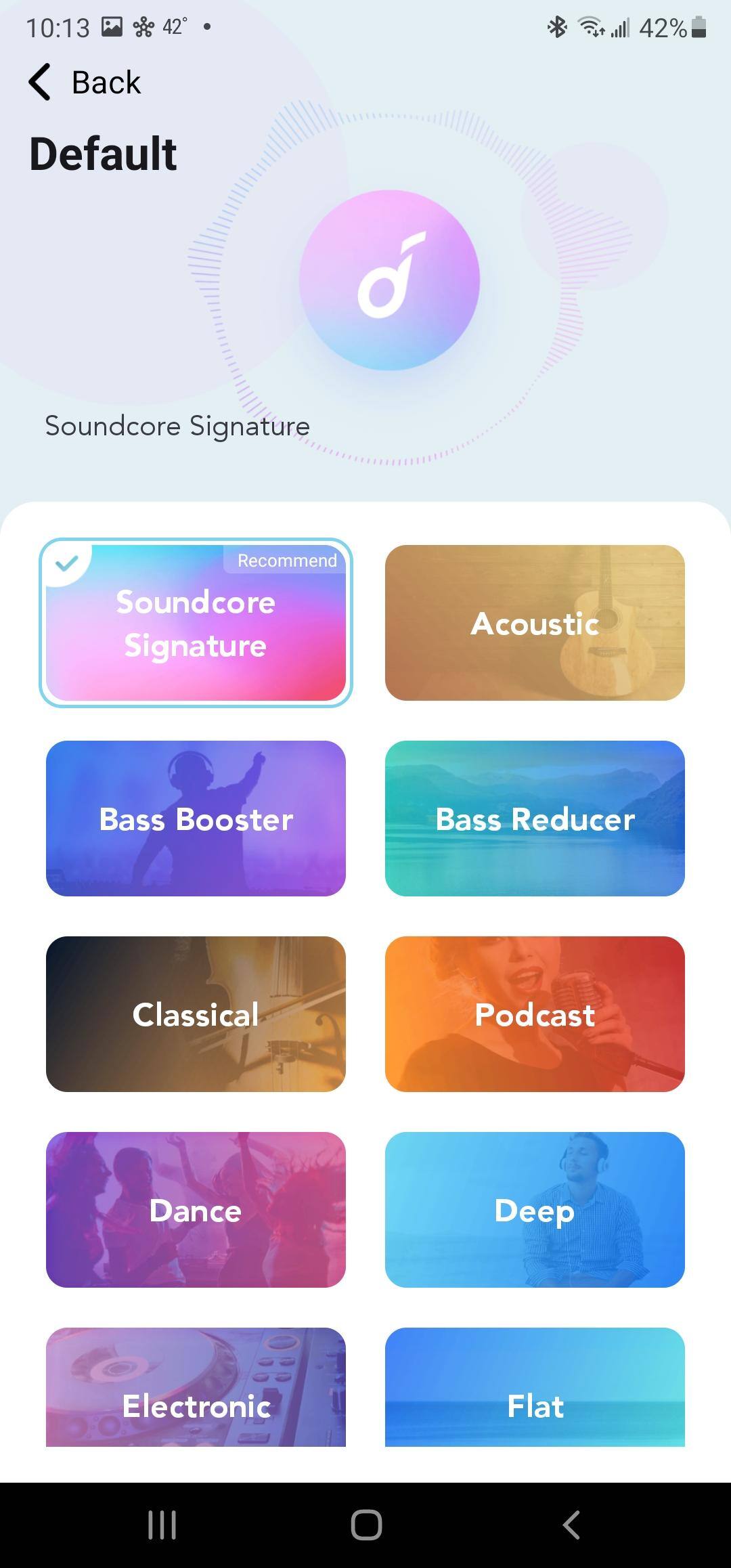The height and width of the screenshot is (1568, 731).
Task: Select the Soundcore Signature preset
Action: pyautogui.click(x=196, y=623)
